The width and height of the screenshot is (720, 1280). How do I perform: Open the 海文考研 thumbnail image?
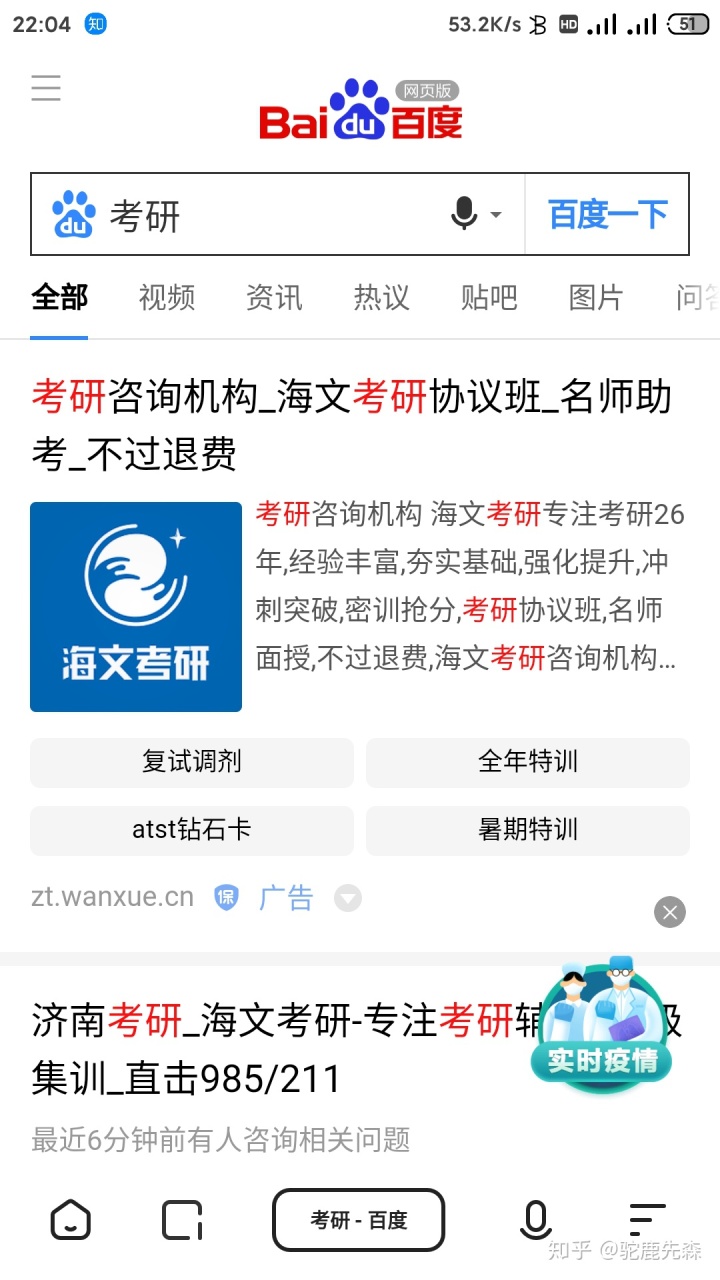pos(136,607)
